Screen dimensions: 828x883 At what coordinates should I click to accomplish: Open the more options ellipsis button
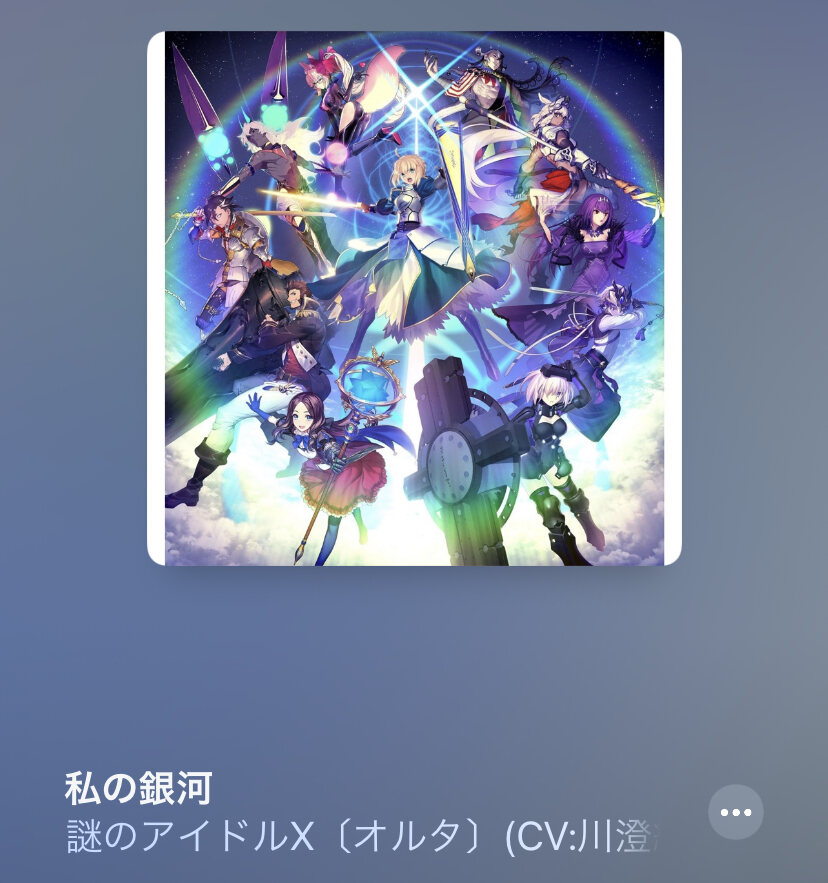(x=735, y=812)
